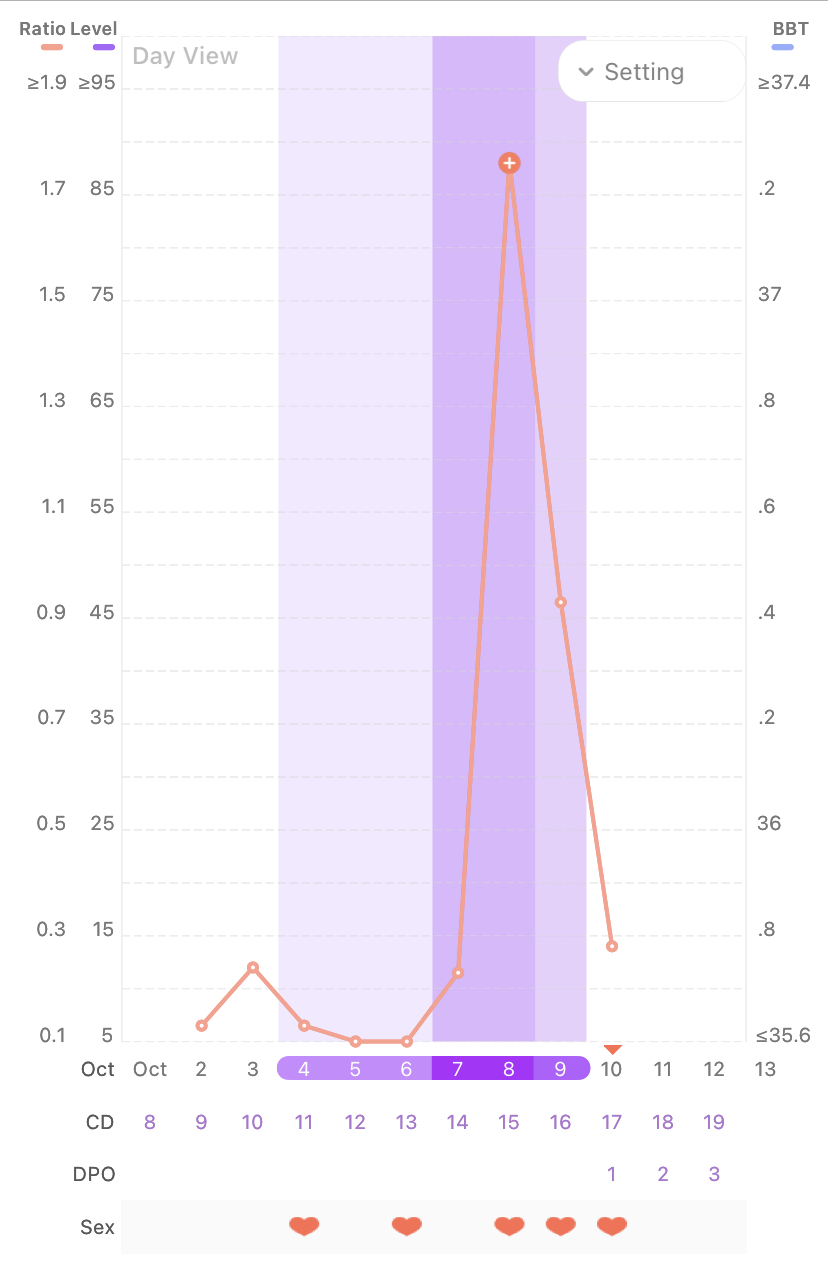This screenshot has width=828, height=1265.
Task: Select Oct 10 on the date axis
Action: [611, 1069]
